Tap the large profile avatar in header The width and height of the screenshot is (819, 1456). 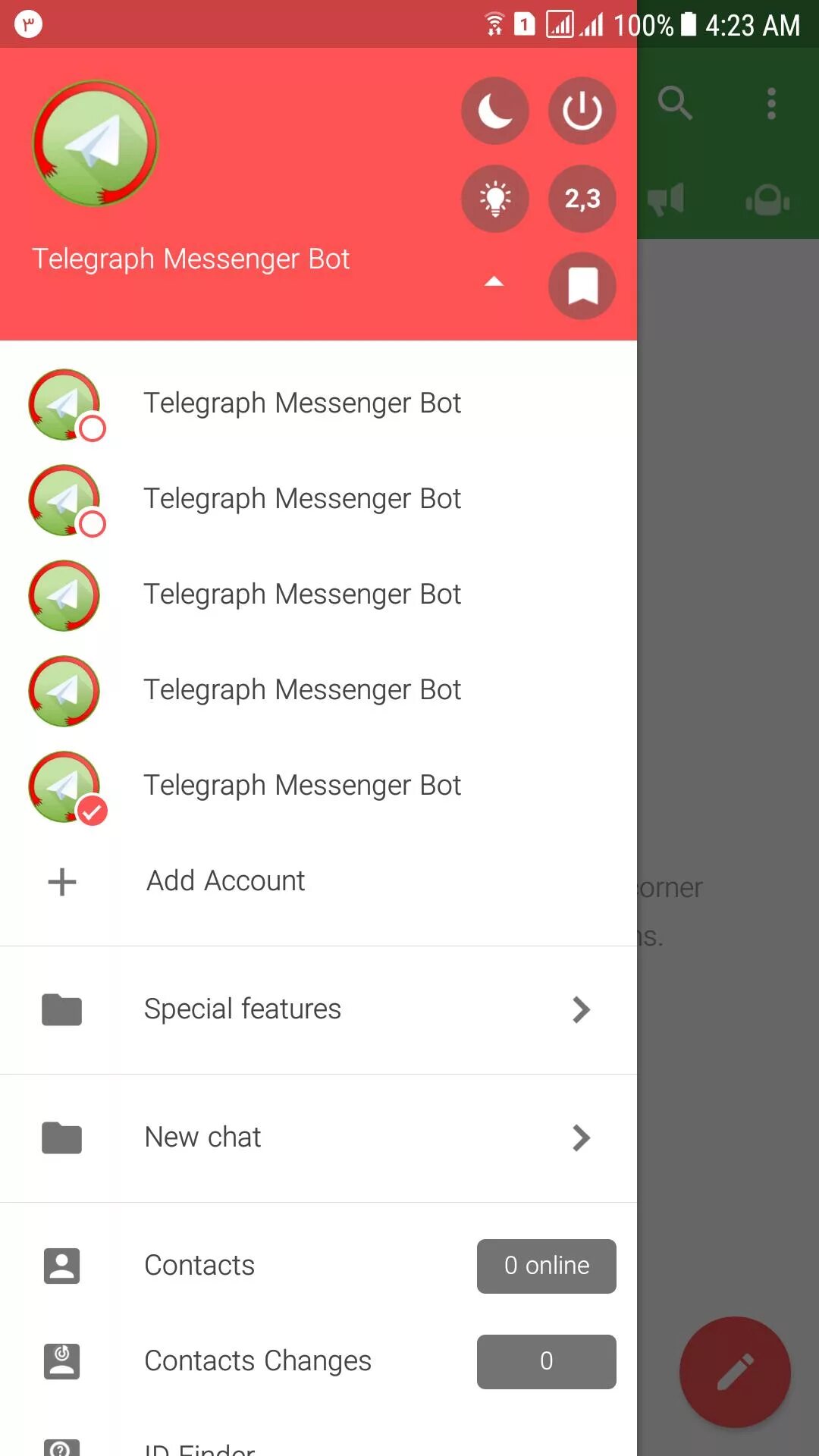[x=96, y=143]
